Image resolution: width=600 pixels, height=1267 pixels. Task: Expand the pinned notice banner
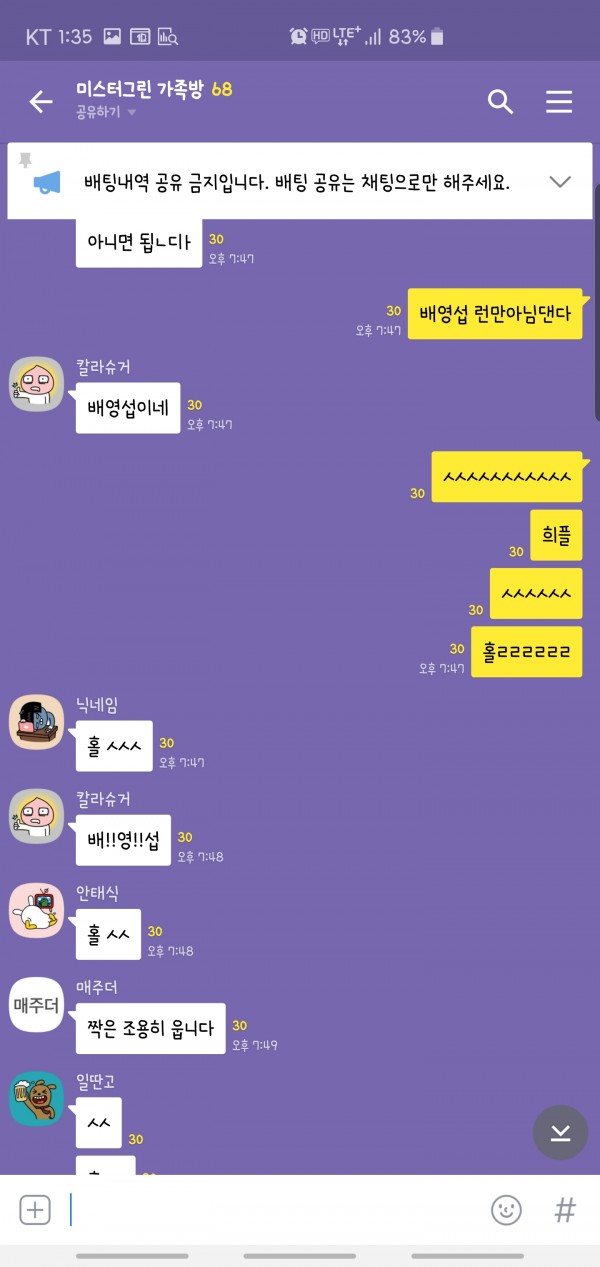tap(560, 181)
